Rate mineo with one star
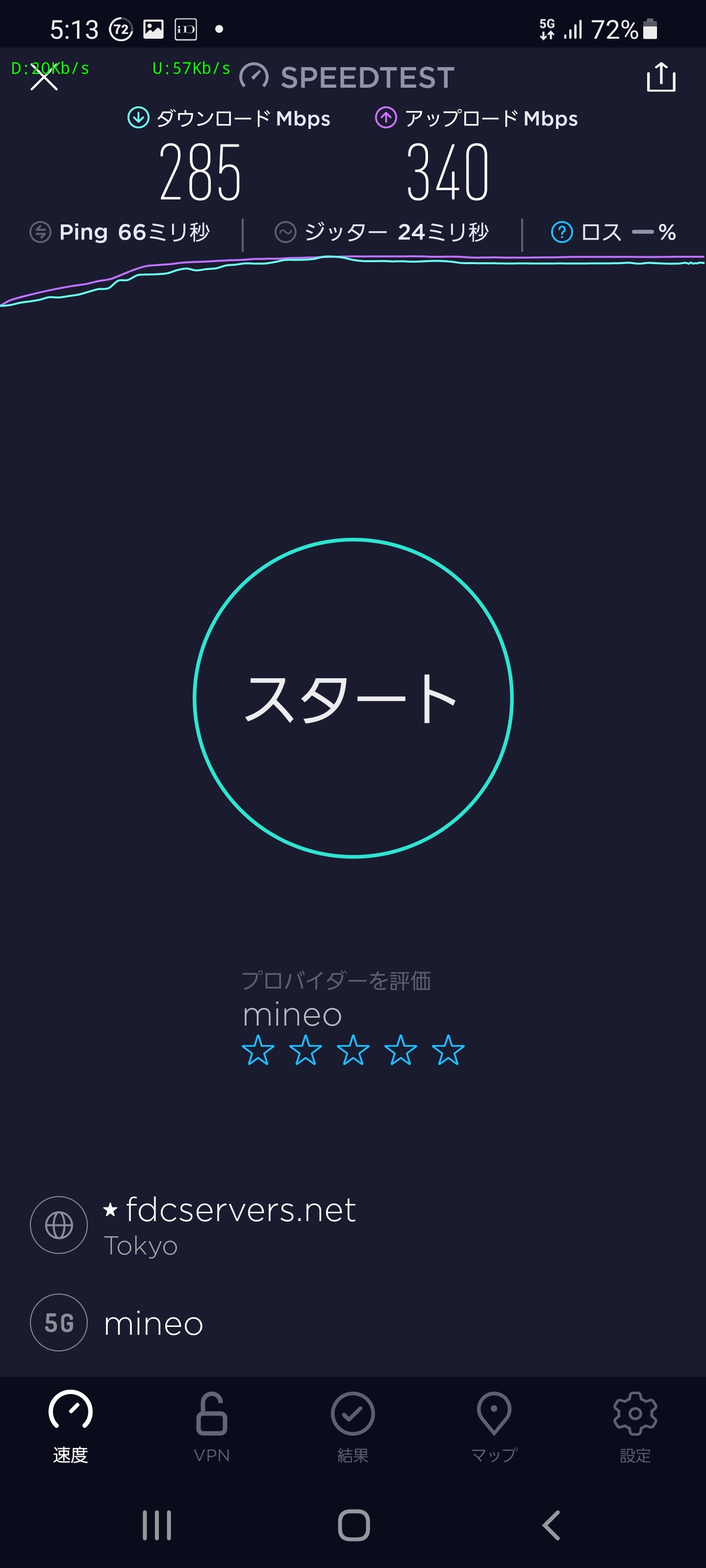 pos(258,1050)
